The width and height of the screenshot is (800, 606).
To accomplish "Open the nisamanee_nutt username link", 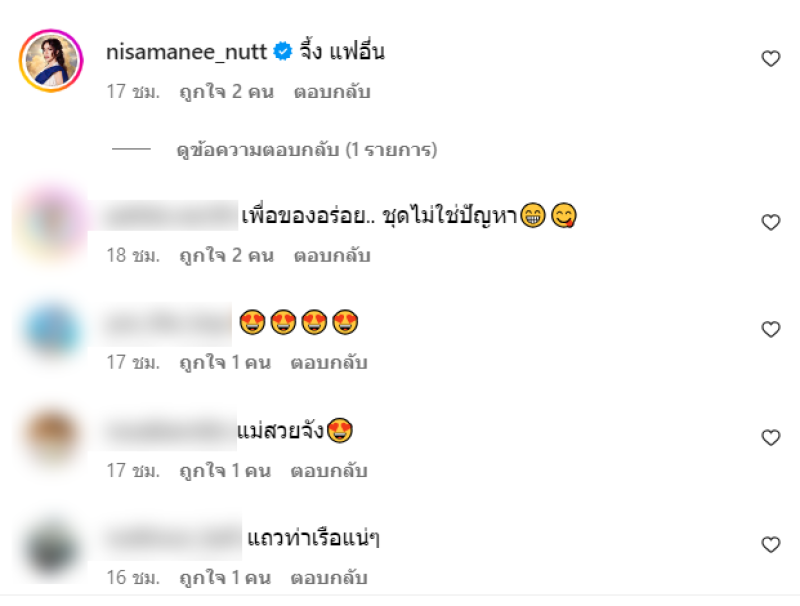I will [187, 51].
